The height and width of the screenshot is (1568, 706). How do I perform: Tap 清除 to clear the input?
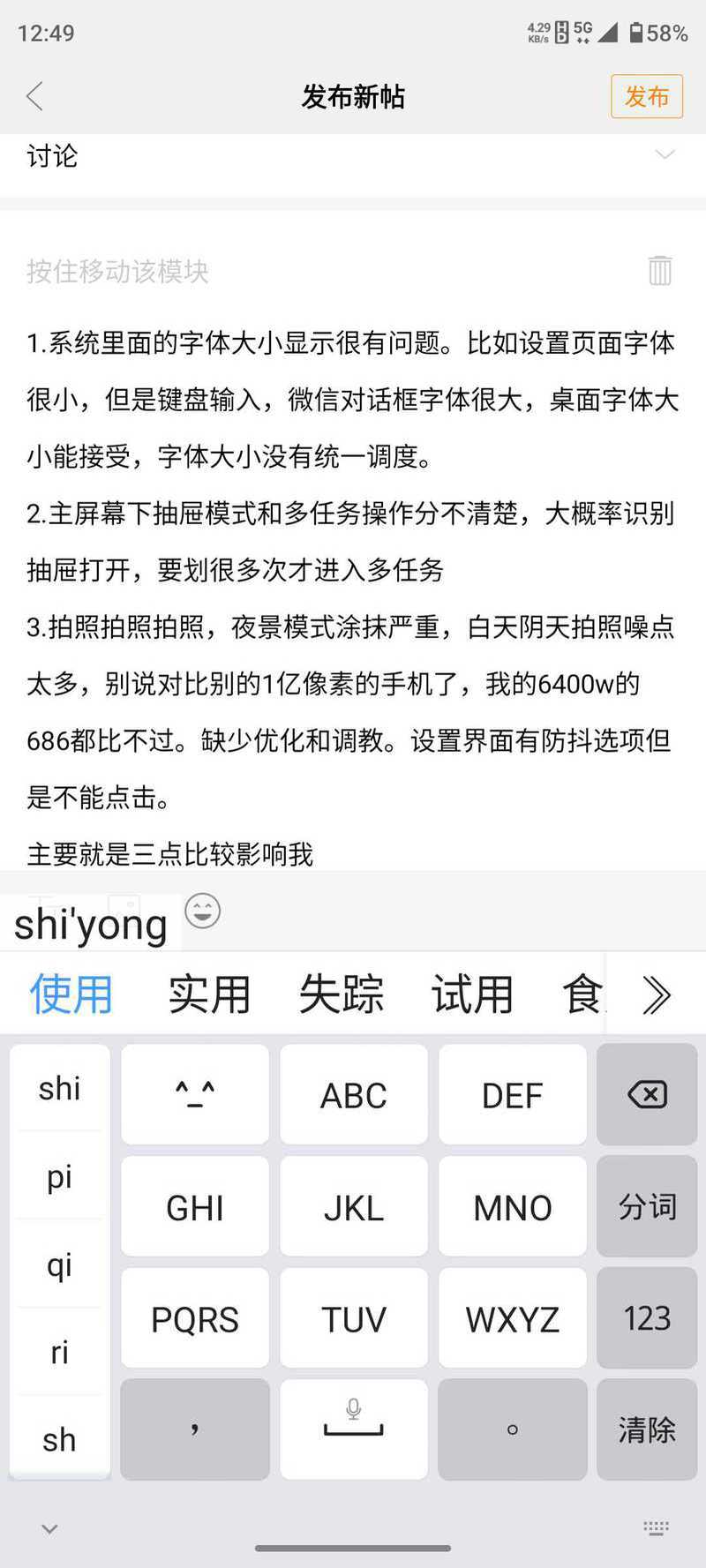pyautogui.click(x=647, y=1429)
